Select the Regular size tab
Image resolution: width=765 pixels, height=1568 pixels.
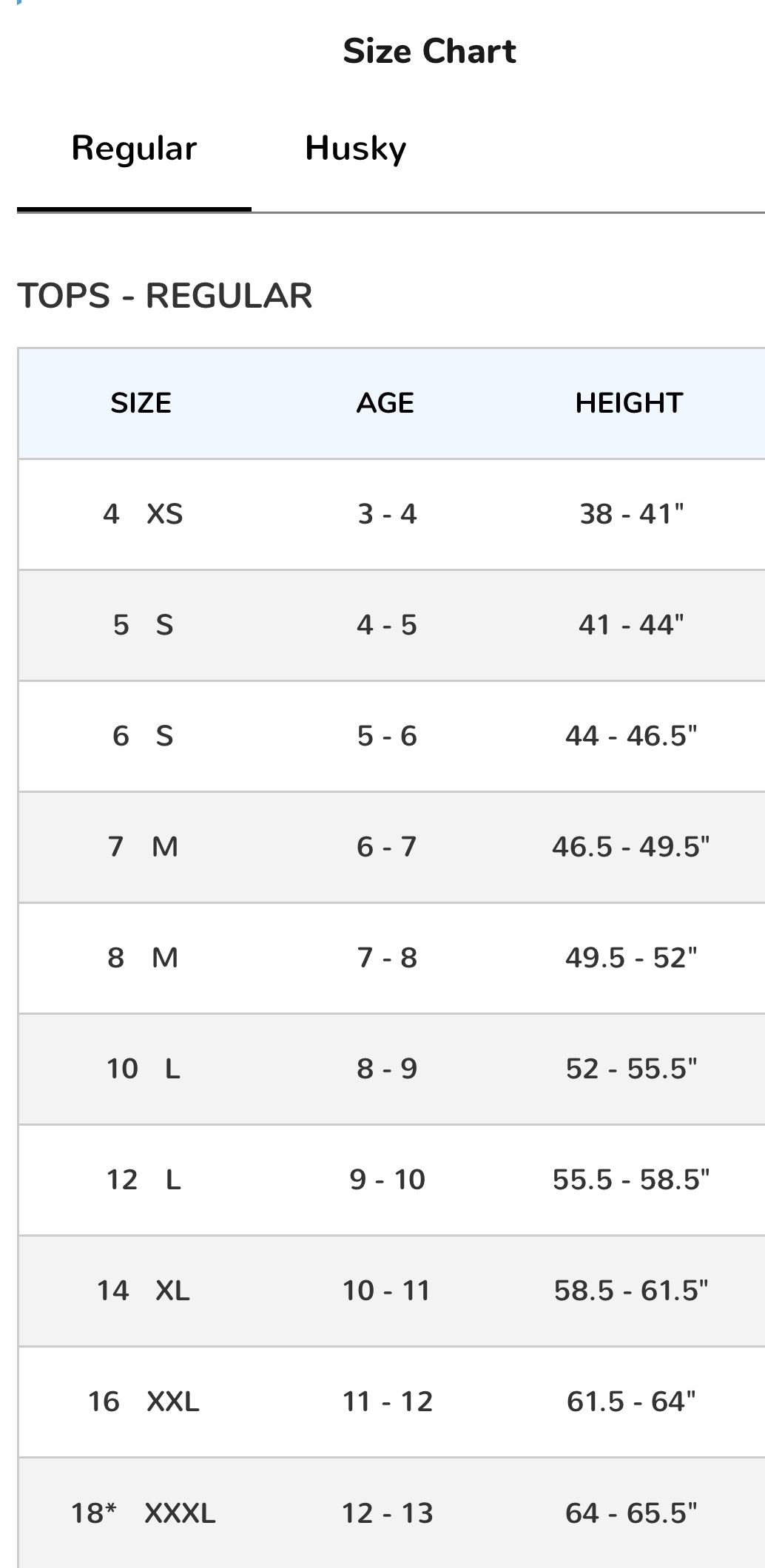click(x=134, y=149)
